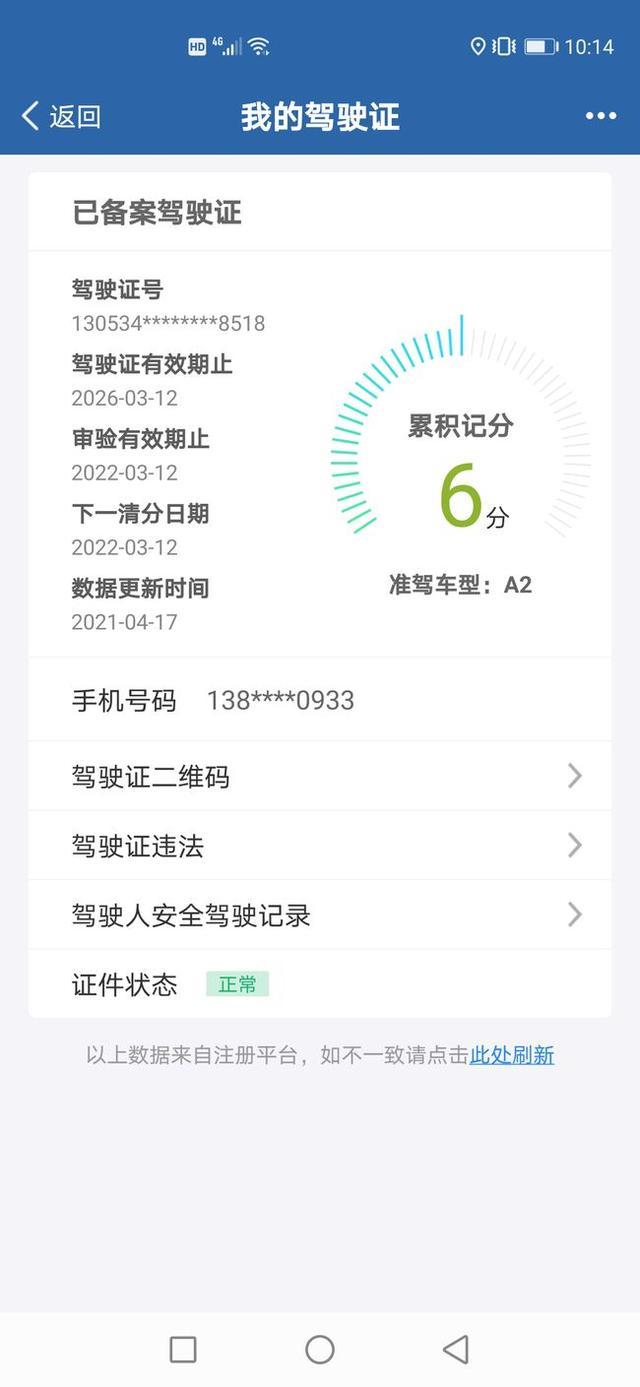Open 驾驶证违法 records
The image size is (640, 1387).
click(320, 846)
